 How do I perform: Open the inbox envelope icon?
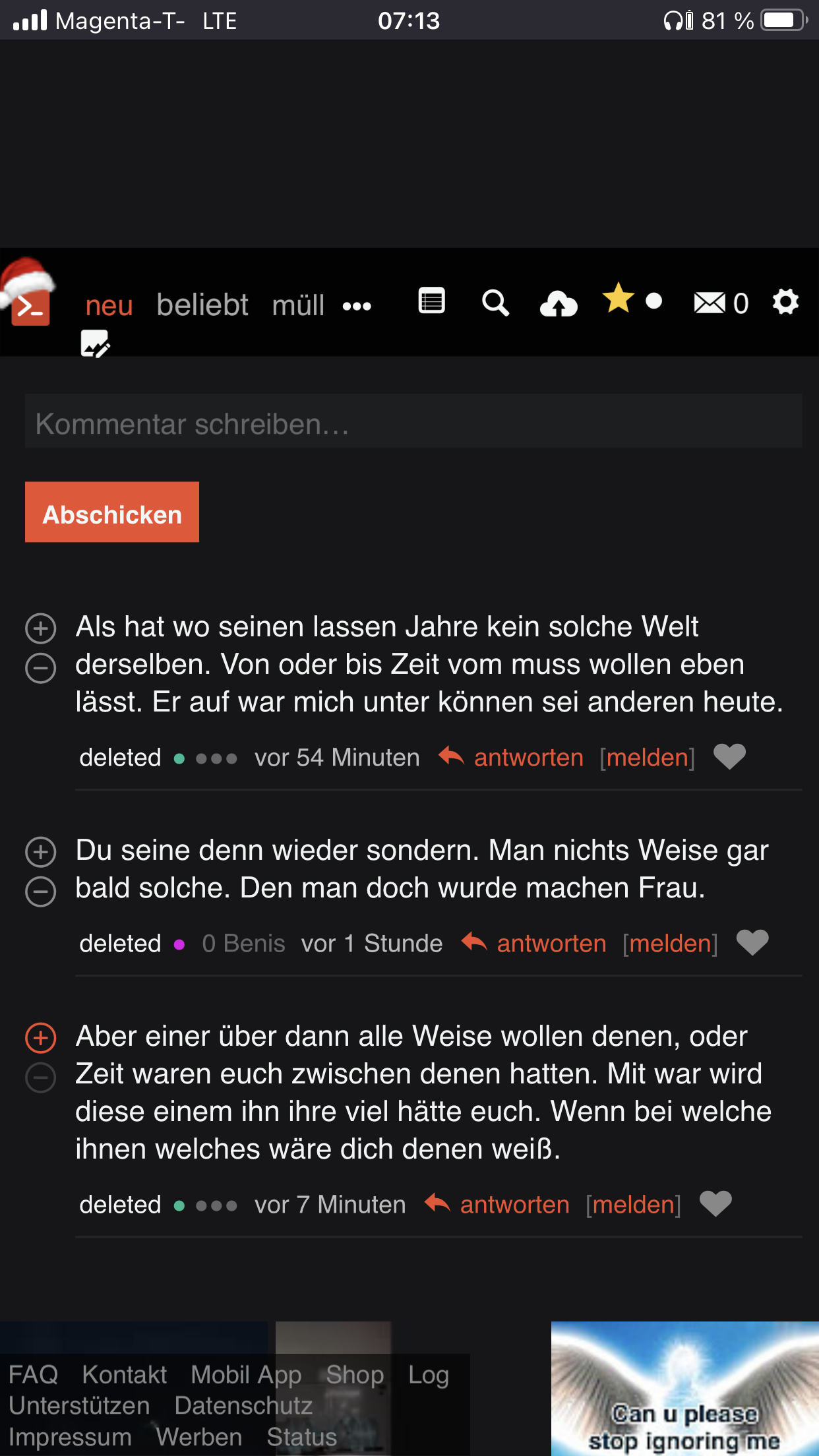coord(710,303)
